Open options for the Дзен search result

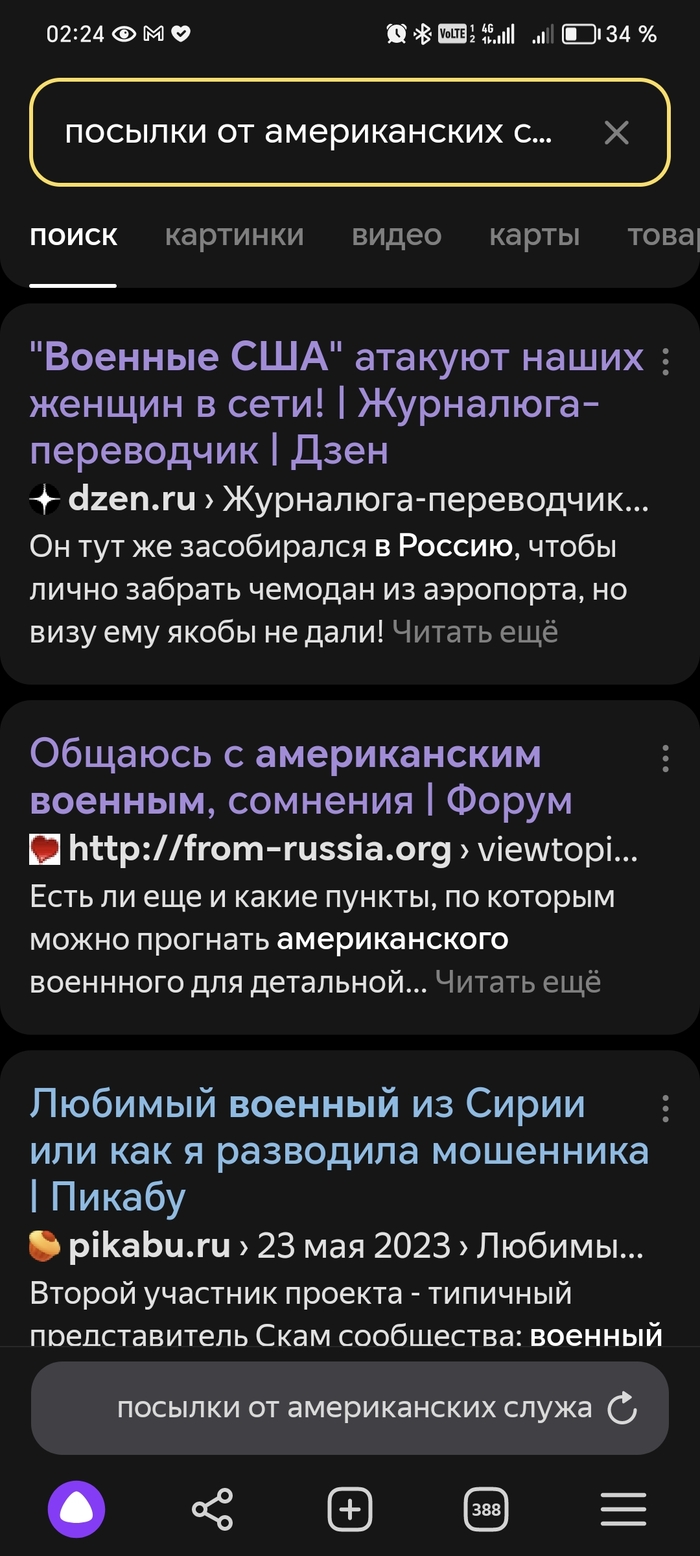coord(665,361)
